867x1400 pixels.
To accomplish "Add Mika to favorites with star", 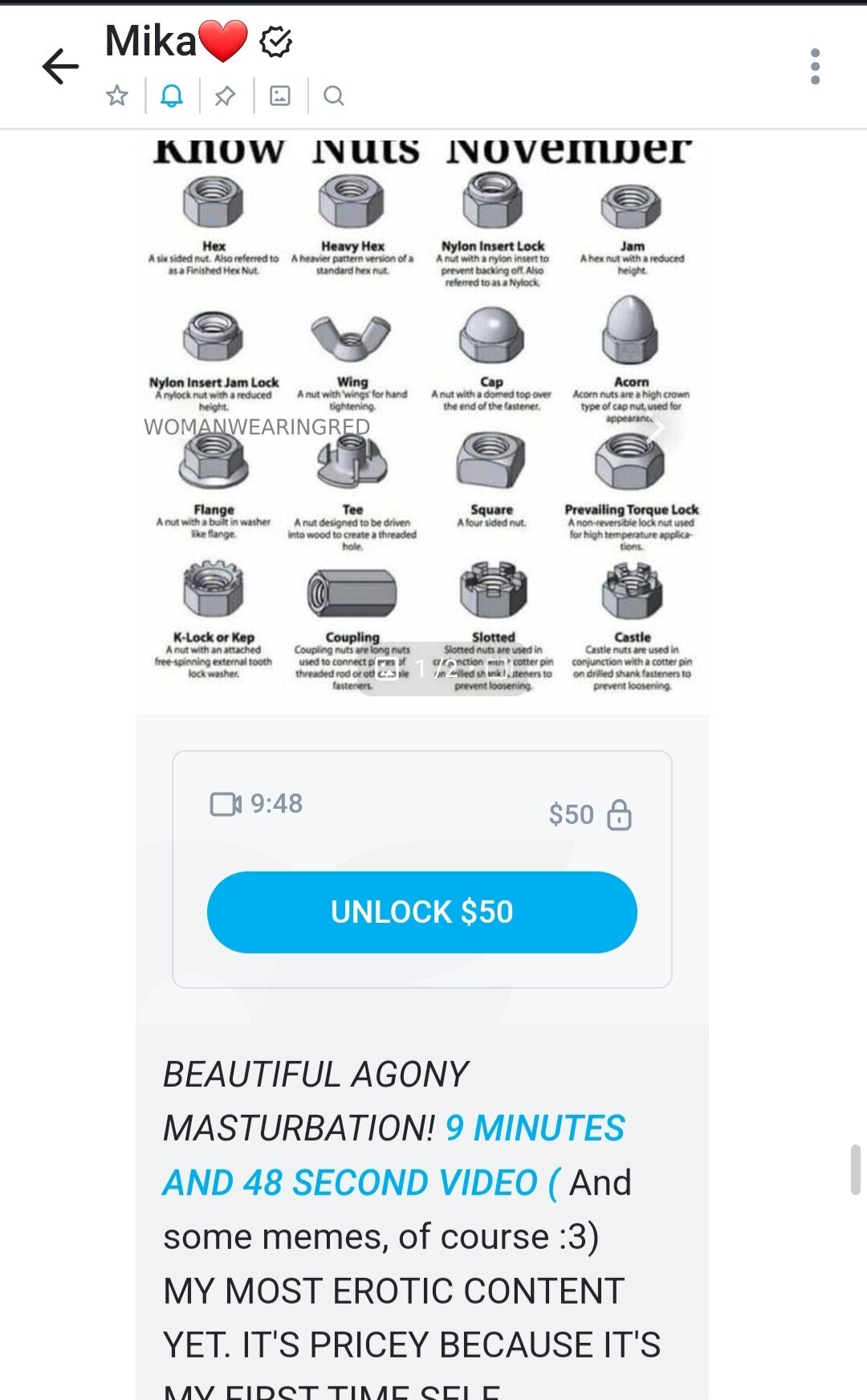I will (117, 96).
